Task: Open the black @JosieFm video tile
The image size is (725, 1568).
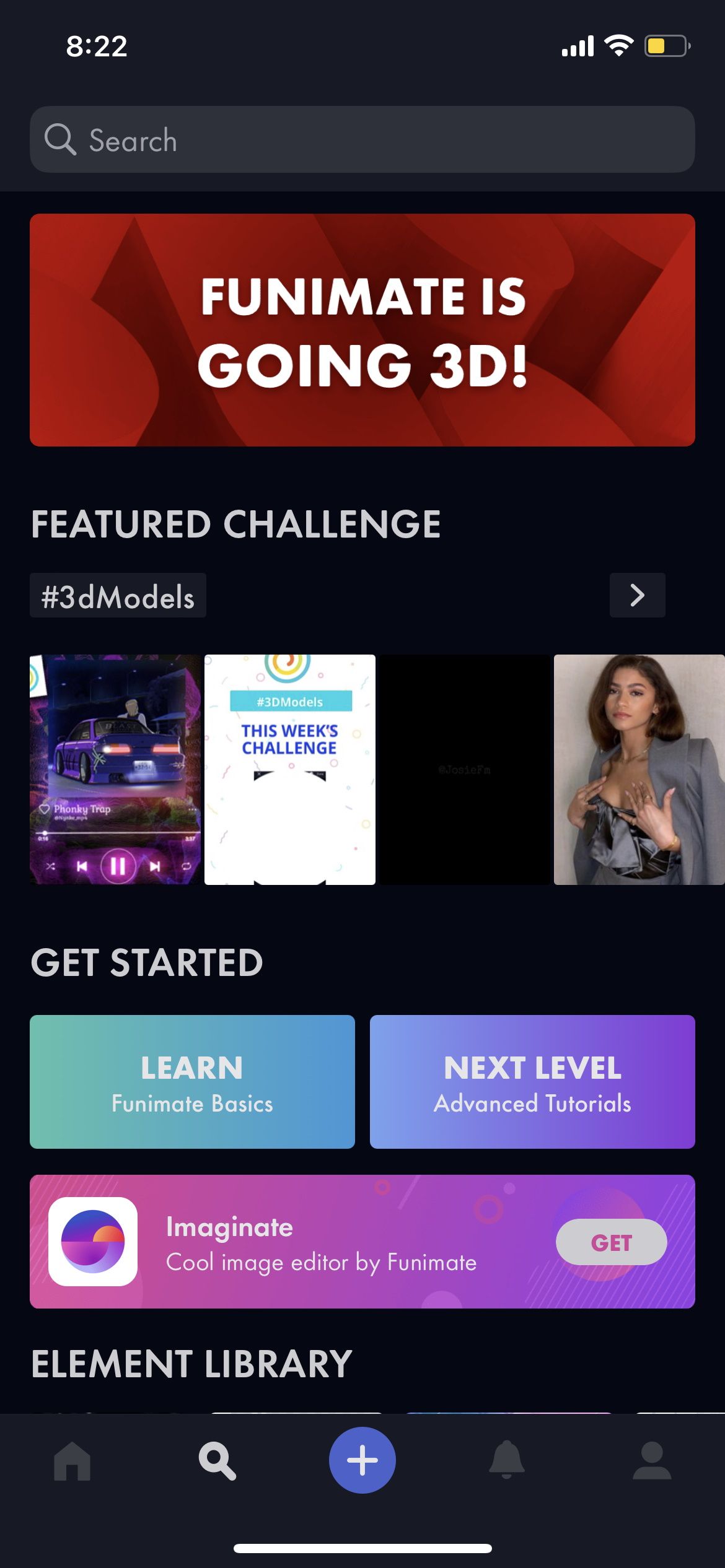Action: [465, 770]
